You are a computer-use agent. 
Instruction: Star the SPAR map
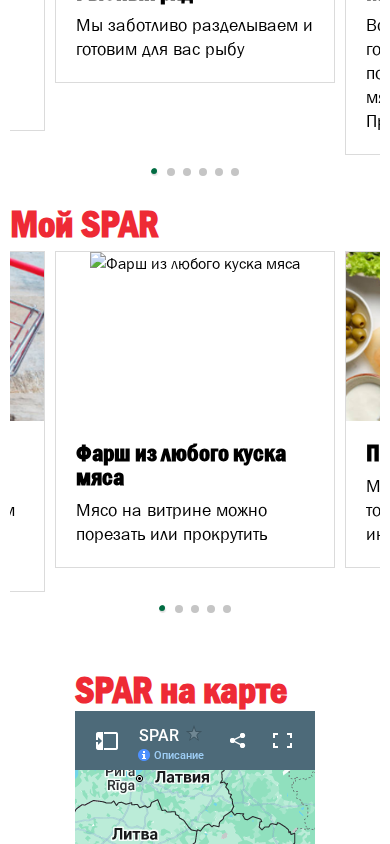tap(194, 733)
